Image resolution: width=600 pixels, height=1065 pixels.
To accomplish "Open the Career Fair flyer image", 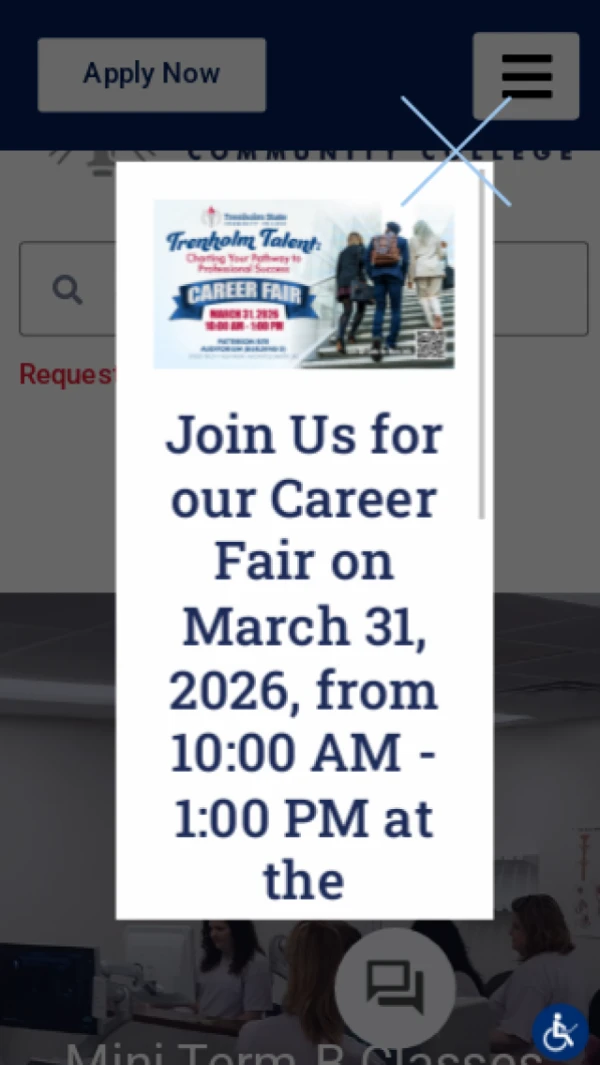I will click(x=304, y=284).
